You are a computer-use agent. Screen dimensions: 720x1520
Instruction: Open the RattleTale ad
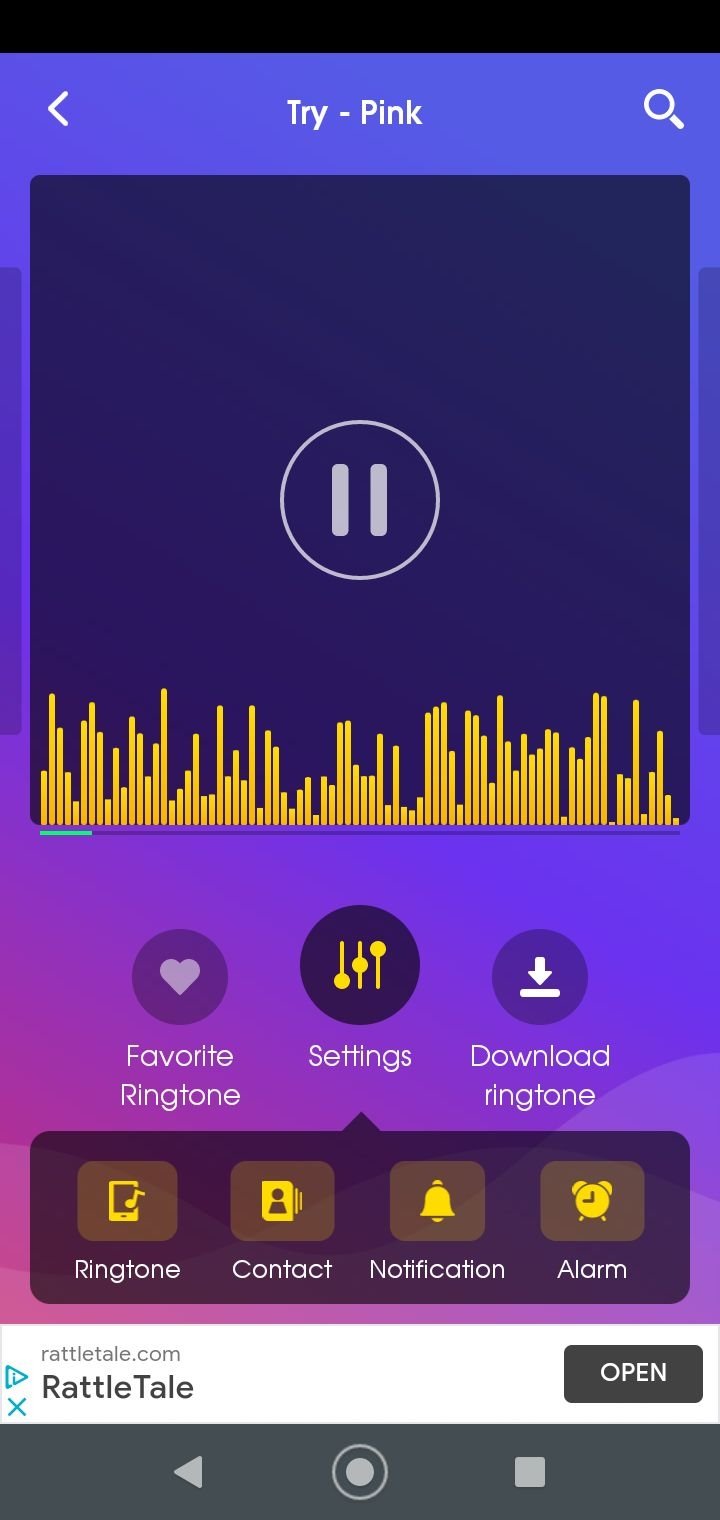[x=633, y=1373]
